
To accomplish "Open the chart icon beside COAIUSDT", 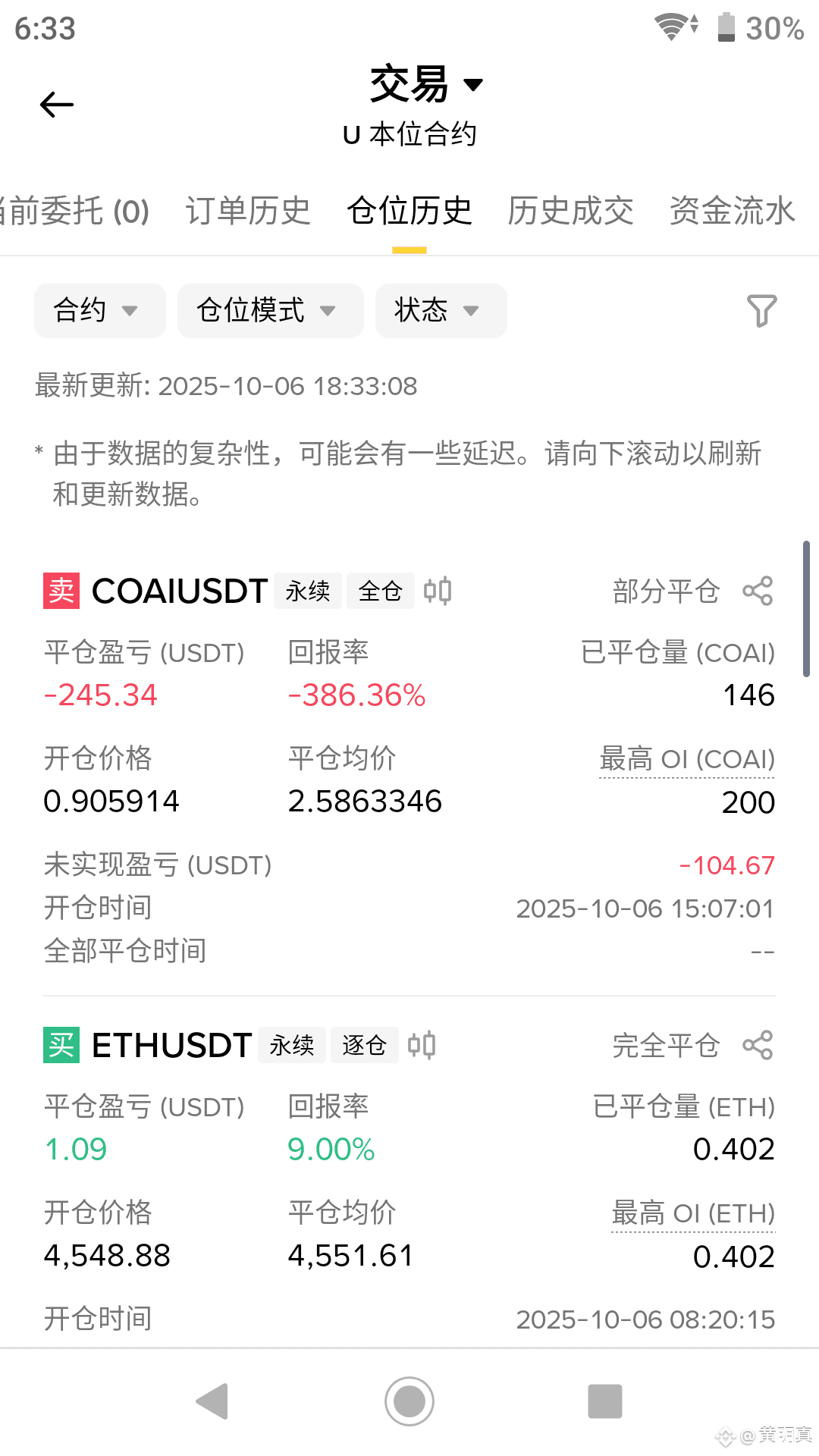I will click(x=438, y=591).
